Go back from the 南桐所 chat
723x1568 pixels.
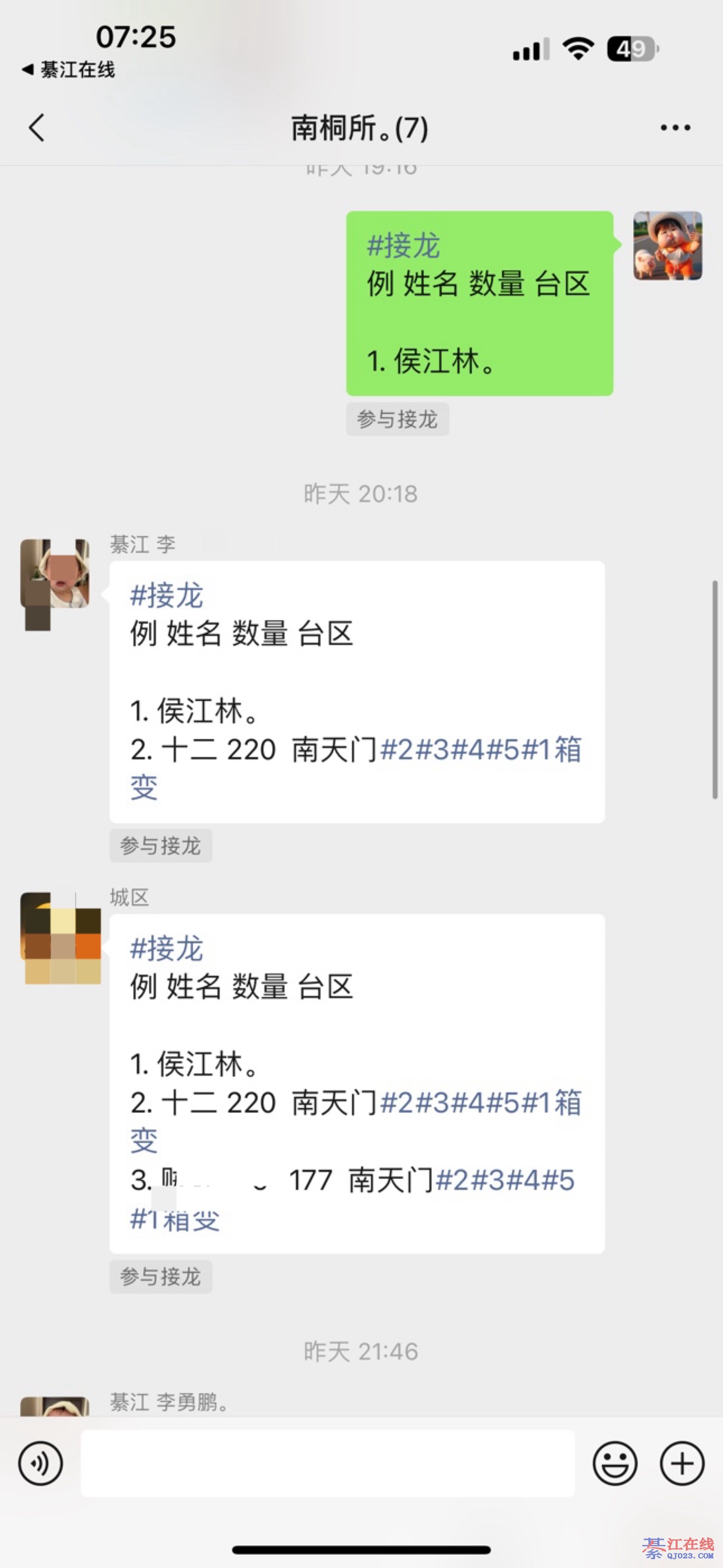(37, 128)
